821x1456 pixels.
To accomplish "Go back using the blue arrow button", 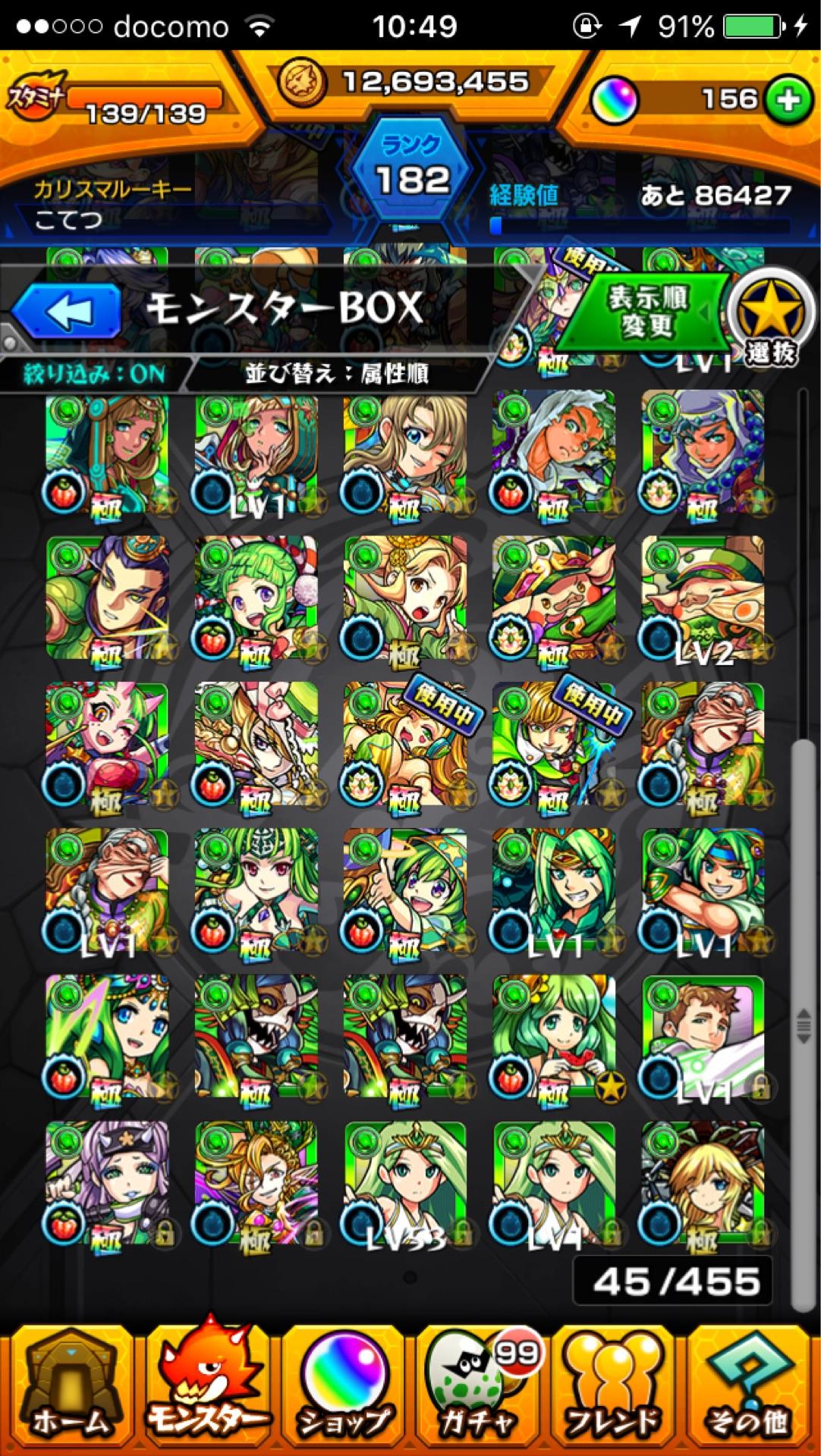I will 67,310.
